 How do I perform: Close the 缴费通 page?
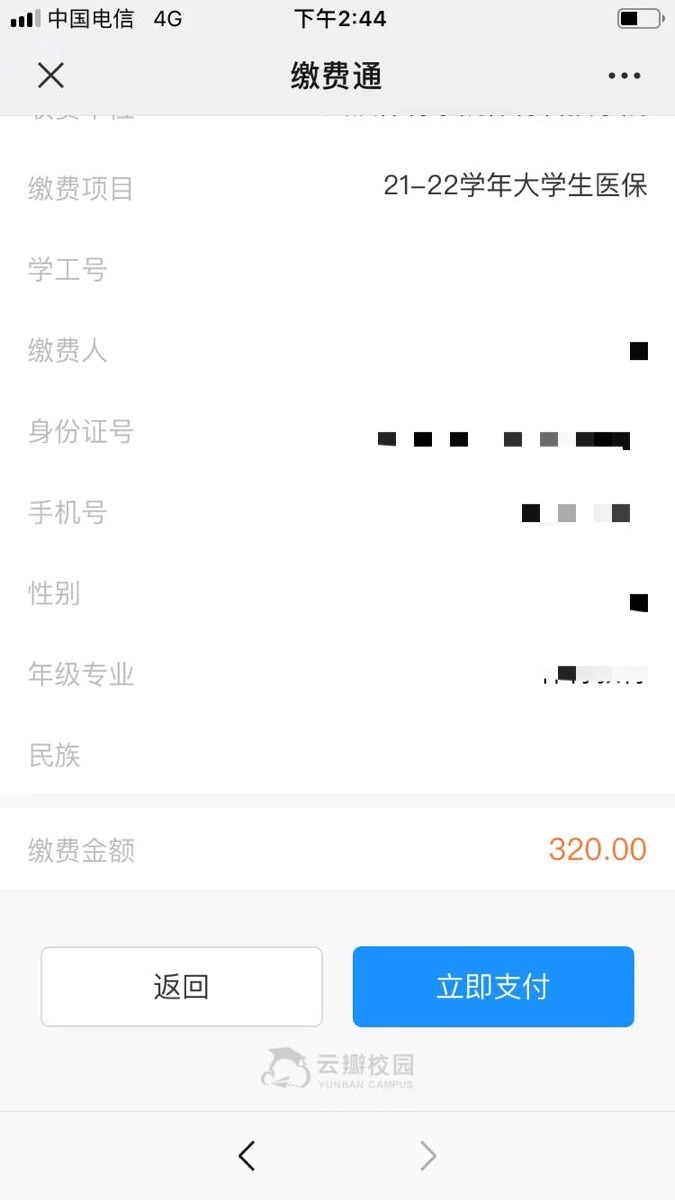[x=50, y=75]
